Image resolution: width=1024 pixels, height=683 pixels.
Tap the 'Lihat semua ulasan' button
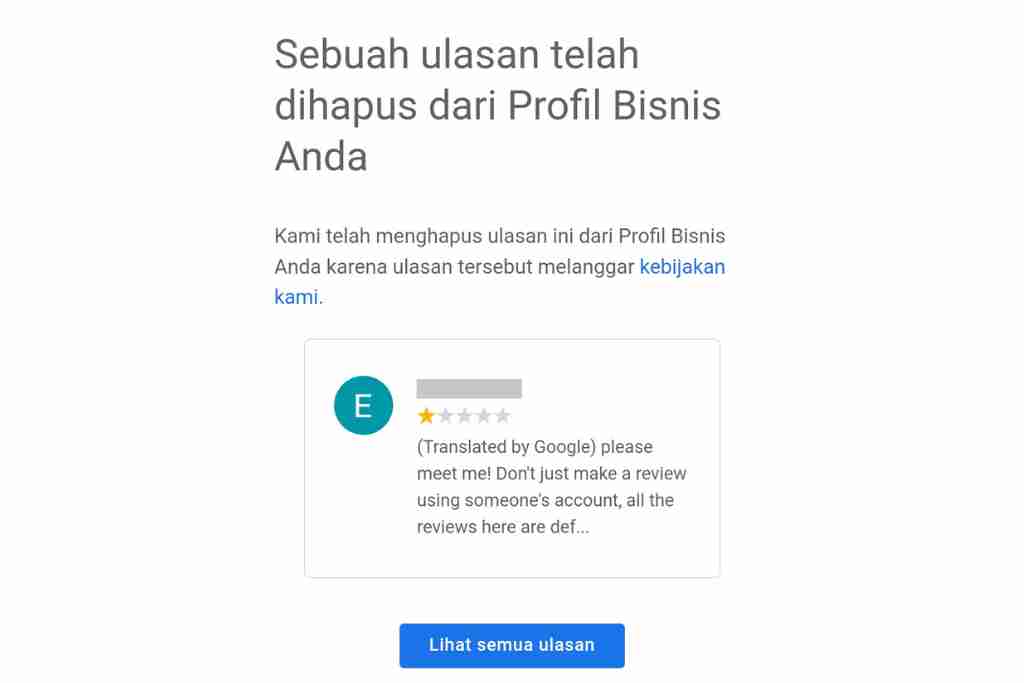[x=512, y=645]
